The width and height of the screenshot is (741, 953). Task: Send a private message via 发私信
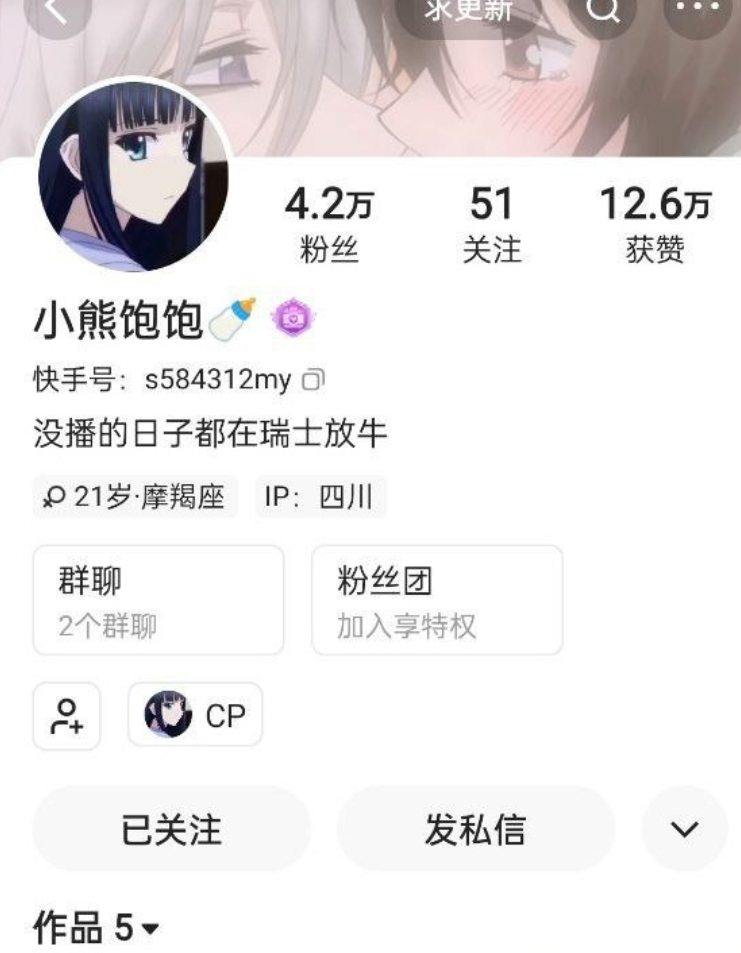[475, 829]
